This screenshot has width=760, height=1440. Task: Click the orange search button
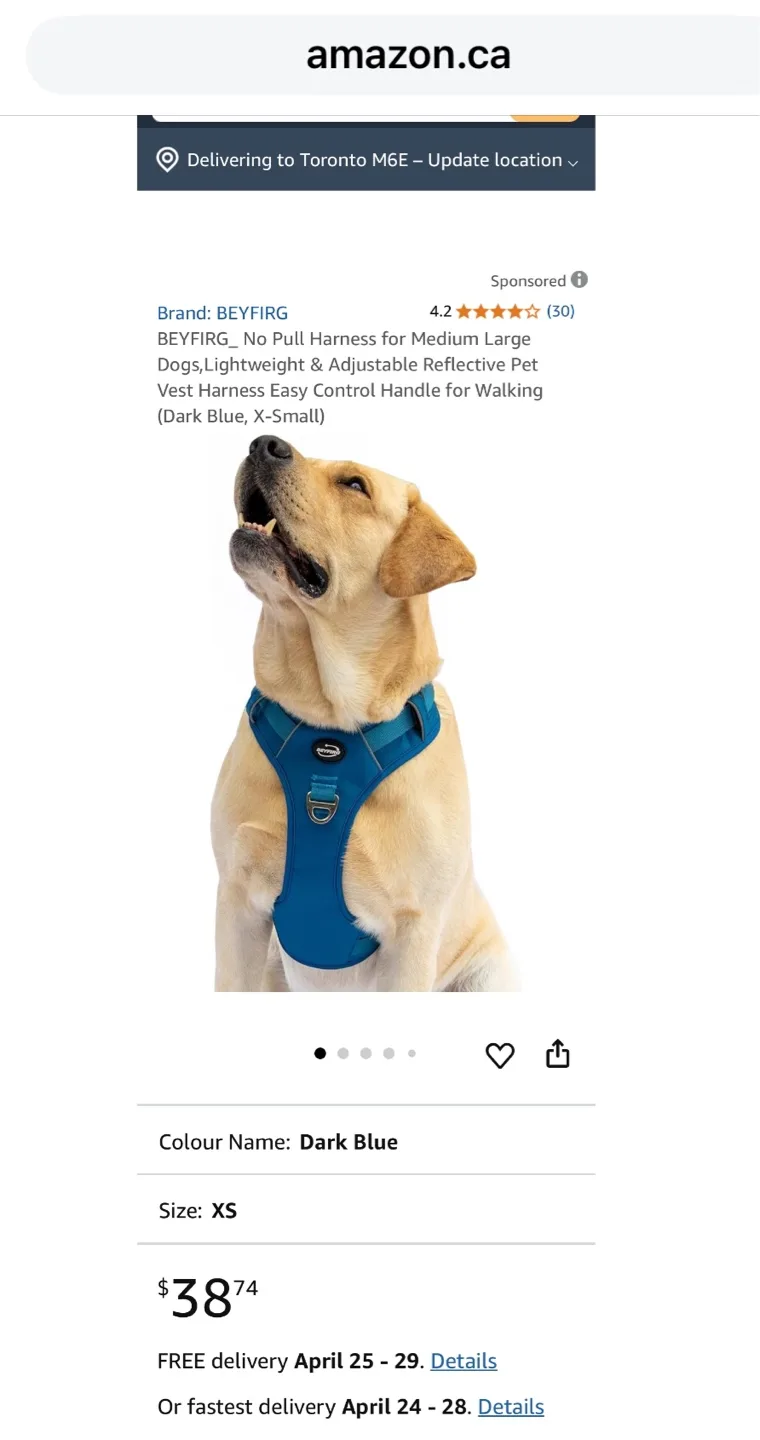click(x=545, y=112)
